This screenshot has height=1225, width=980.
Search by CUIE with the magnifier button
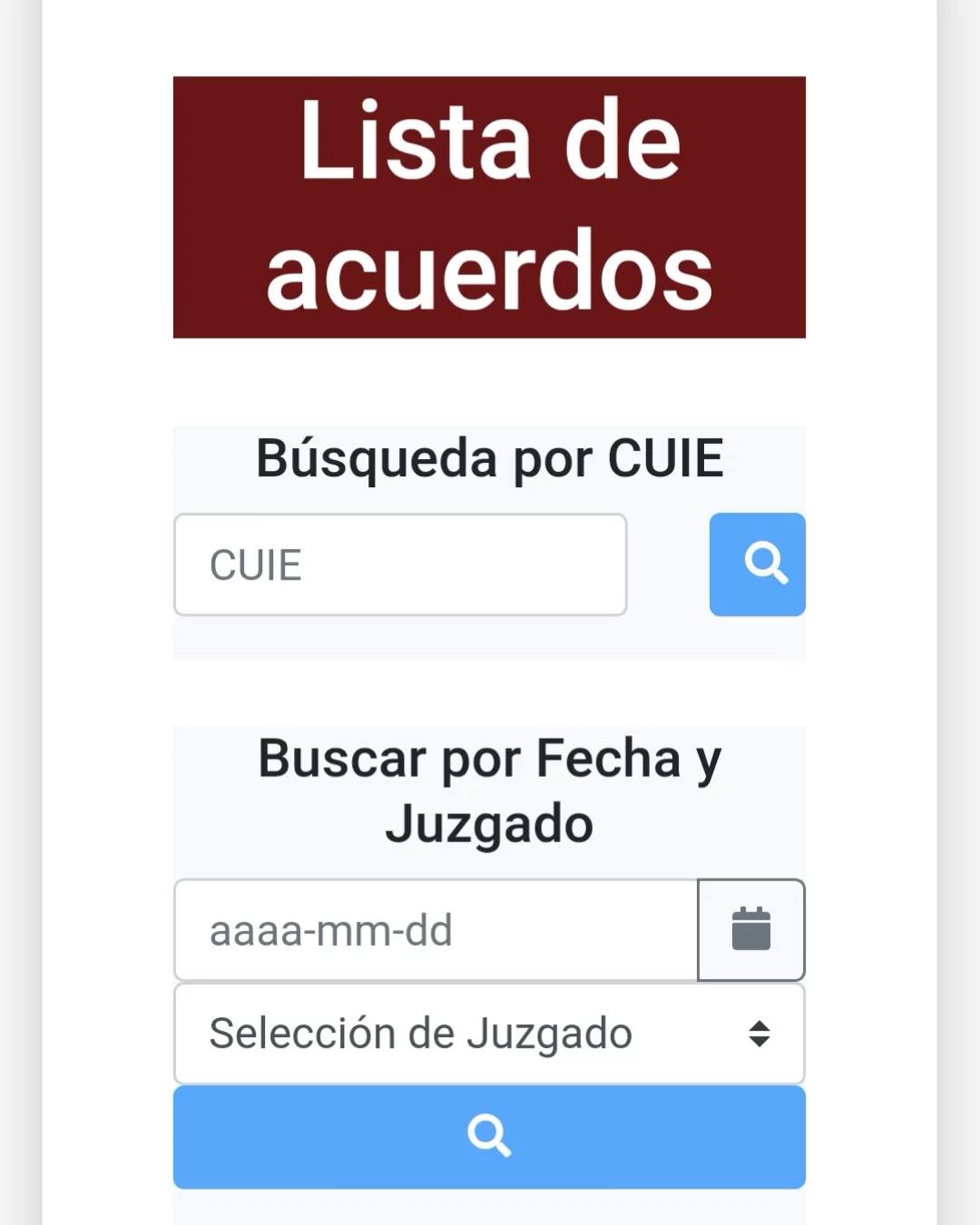coord(757,564)
